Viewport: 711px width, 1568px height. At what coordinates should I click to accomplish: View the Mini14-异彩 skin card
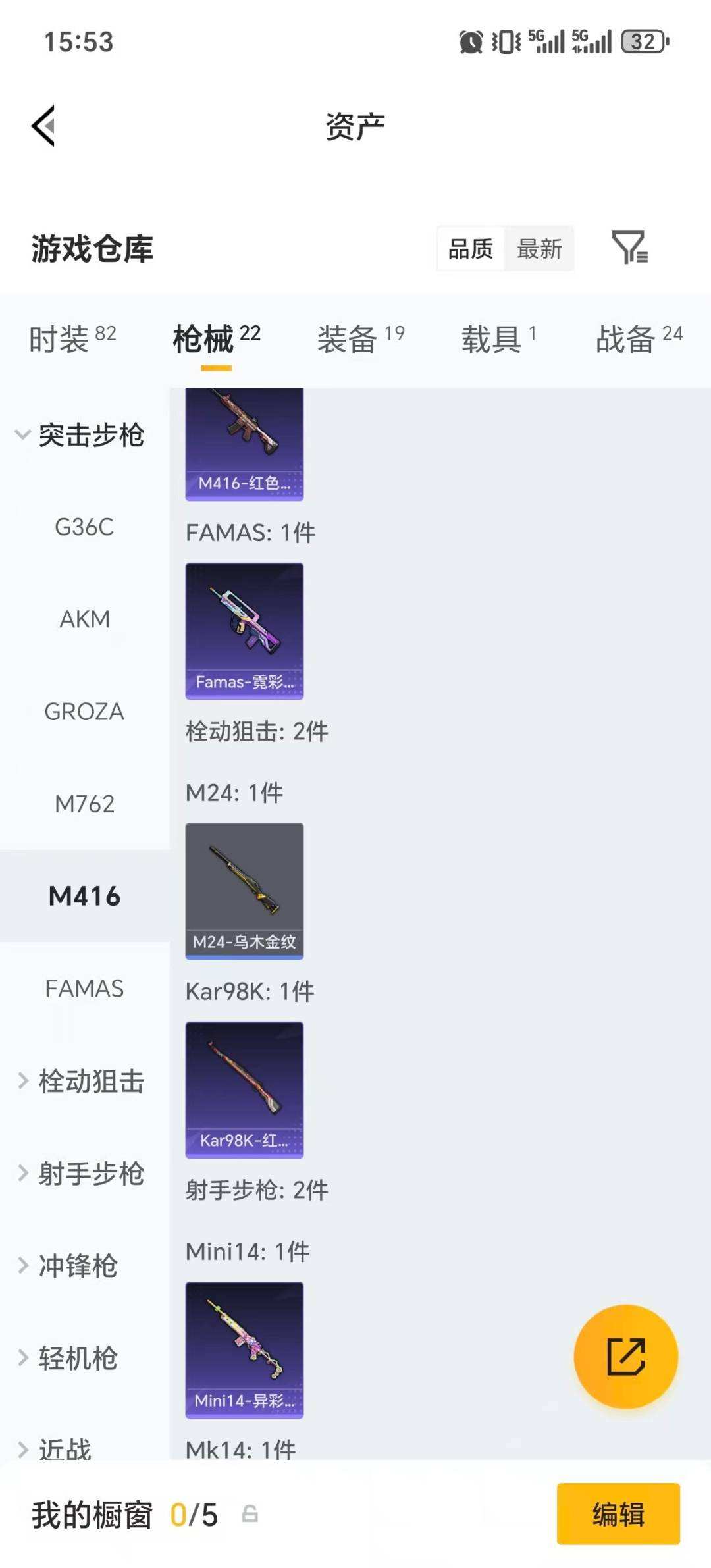tap(244, 1349)
